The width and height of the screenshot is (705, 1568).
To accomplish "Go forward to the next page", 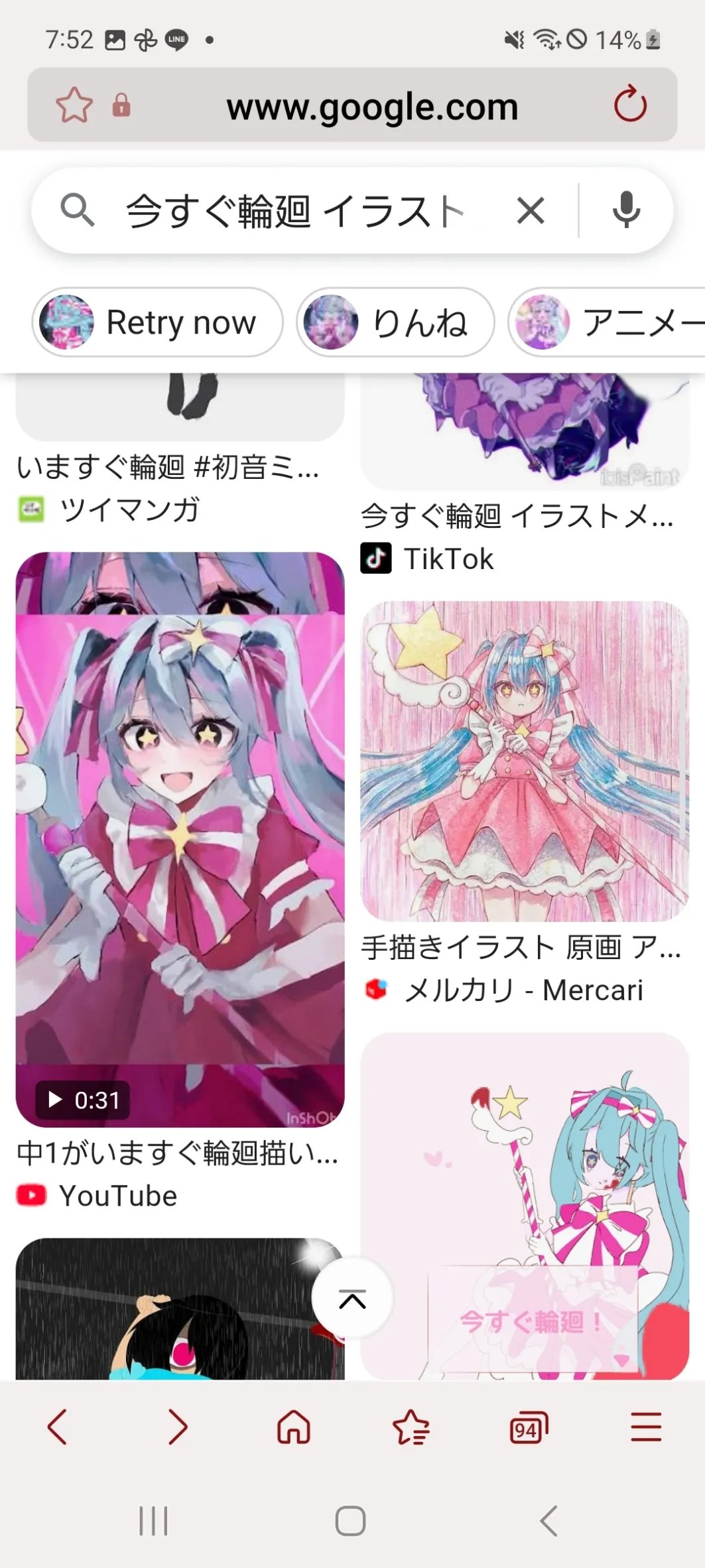I will (x=176, y=1427).
